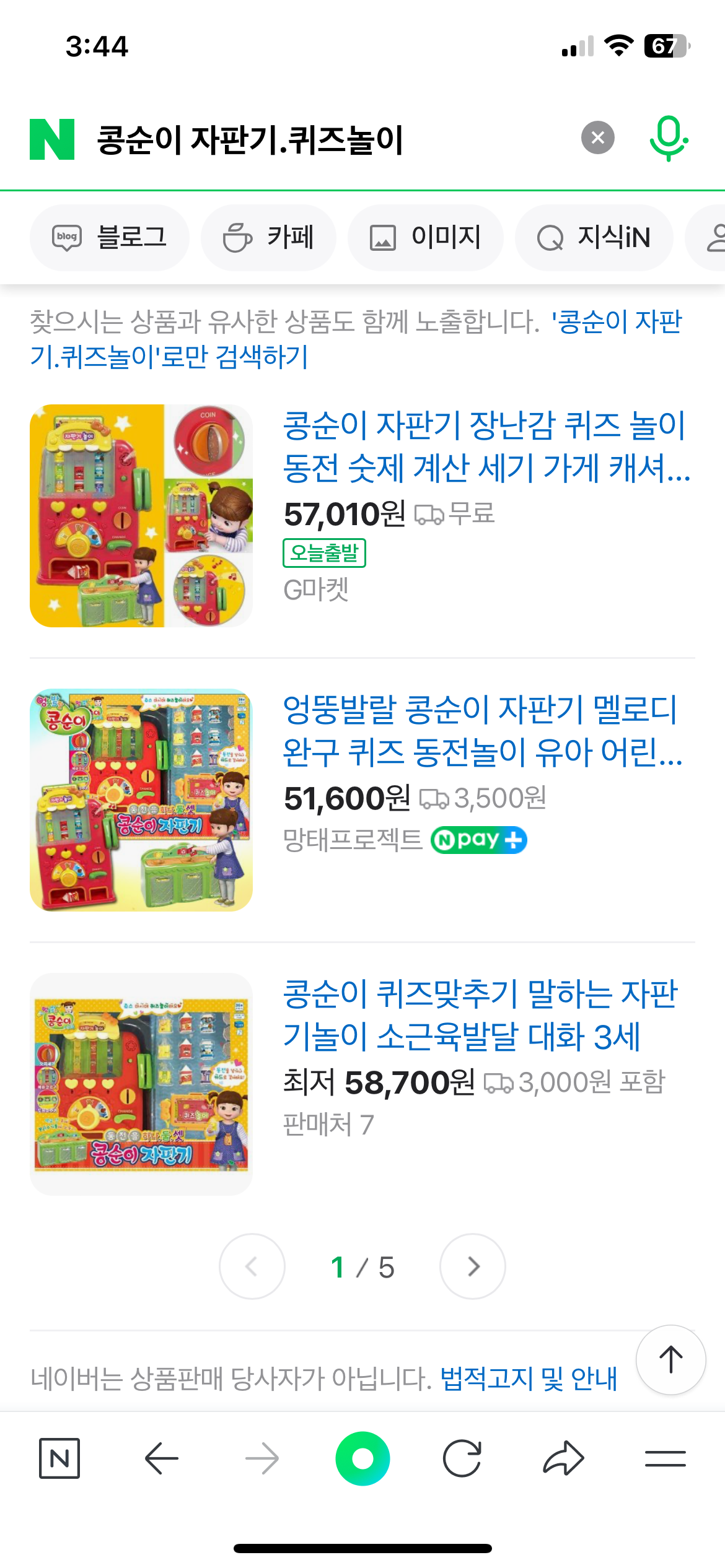The width and height of the screenshot is (725, 1568).
Task: Open the browser menu with two lines
Action: 665,1459
